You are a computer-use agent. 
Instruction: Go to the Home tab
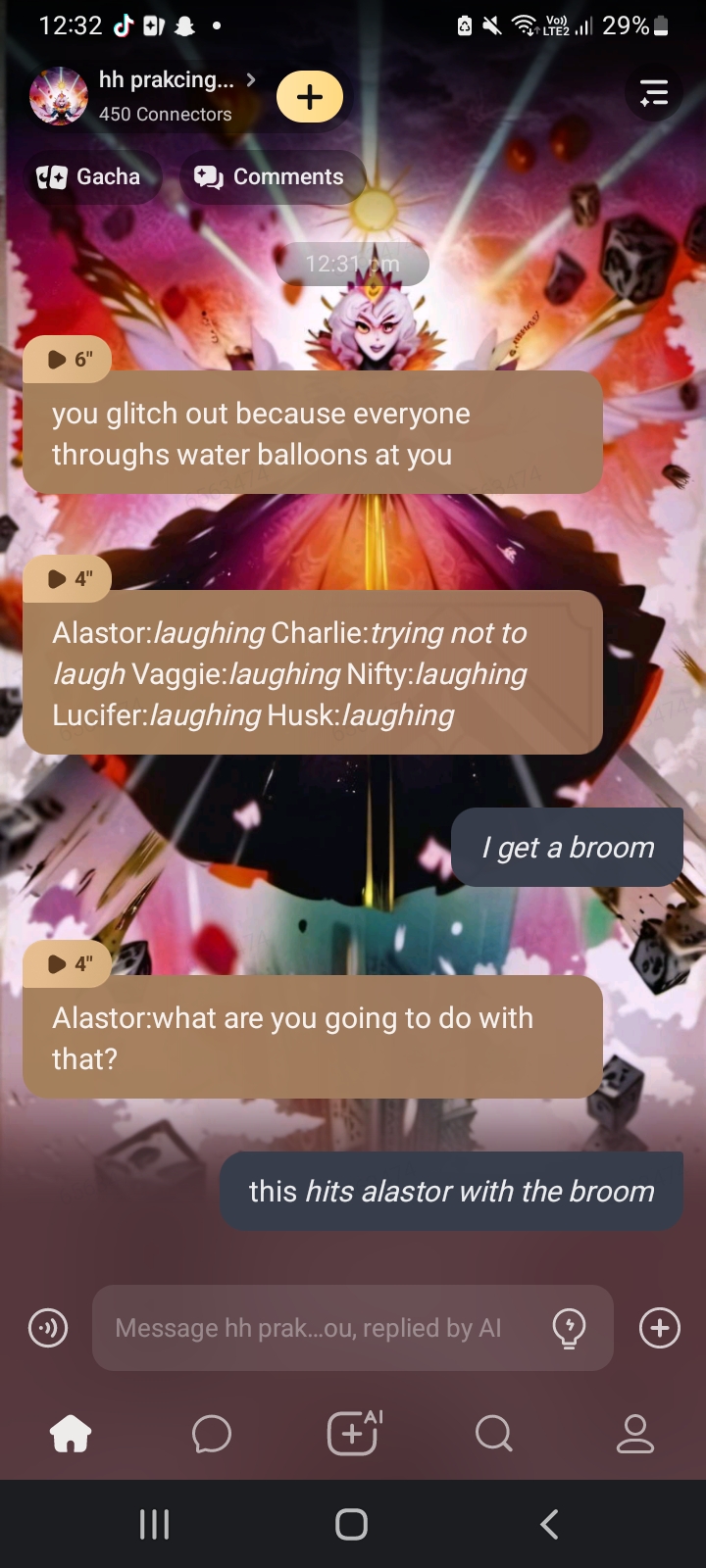point(71,1435)
